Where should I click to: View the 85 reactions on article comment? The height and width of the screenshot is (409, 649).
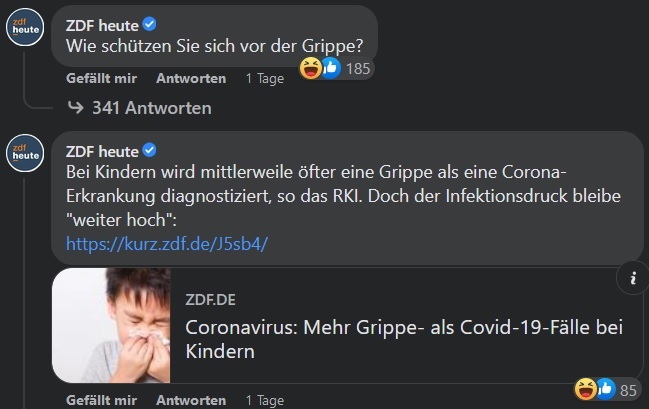point(606,389)
